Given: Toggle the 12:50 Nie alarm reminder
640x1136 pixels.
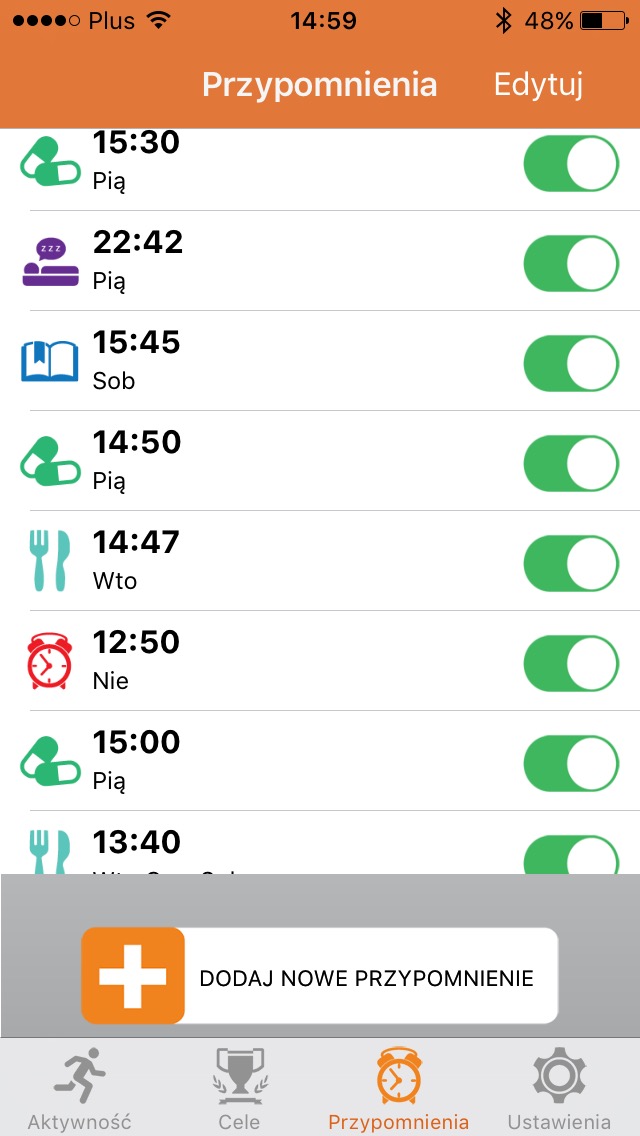Looking at the screenshot, I should click(x=571, y=664).
